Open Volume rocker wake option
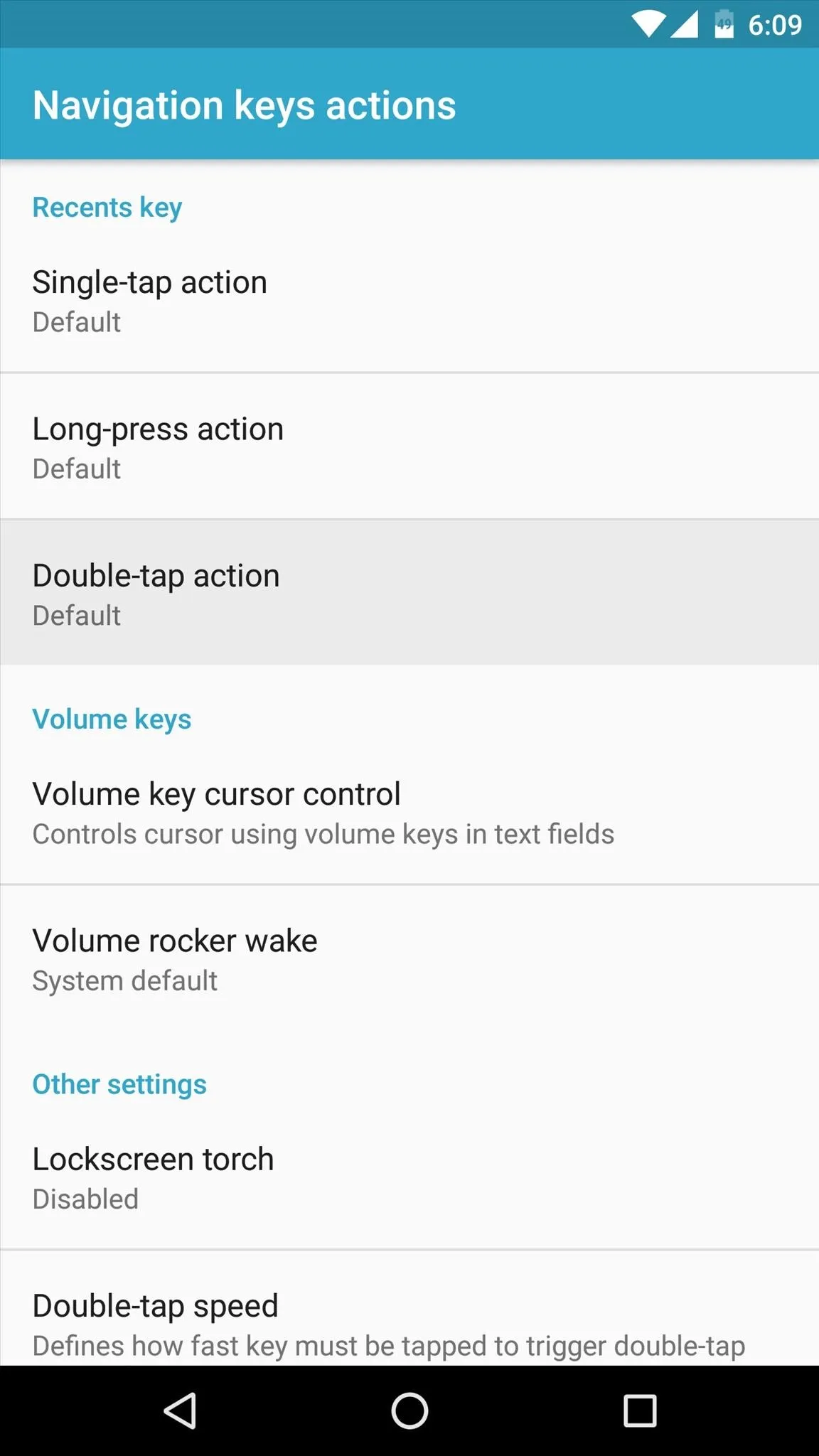Screen dimensions: 819x1456 click(409, 958)
